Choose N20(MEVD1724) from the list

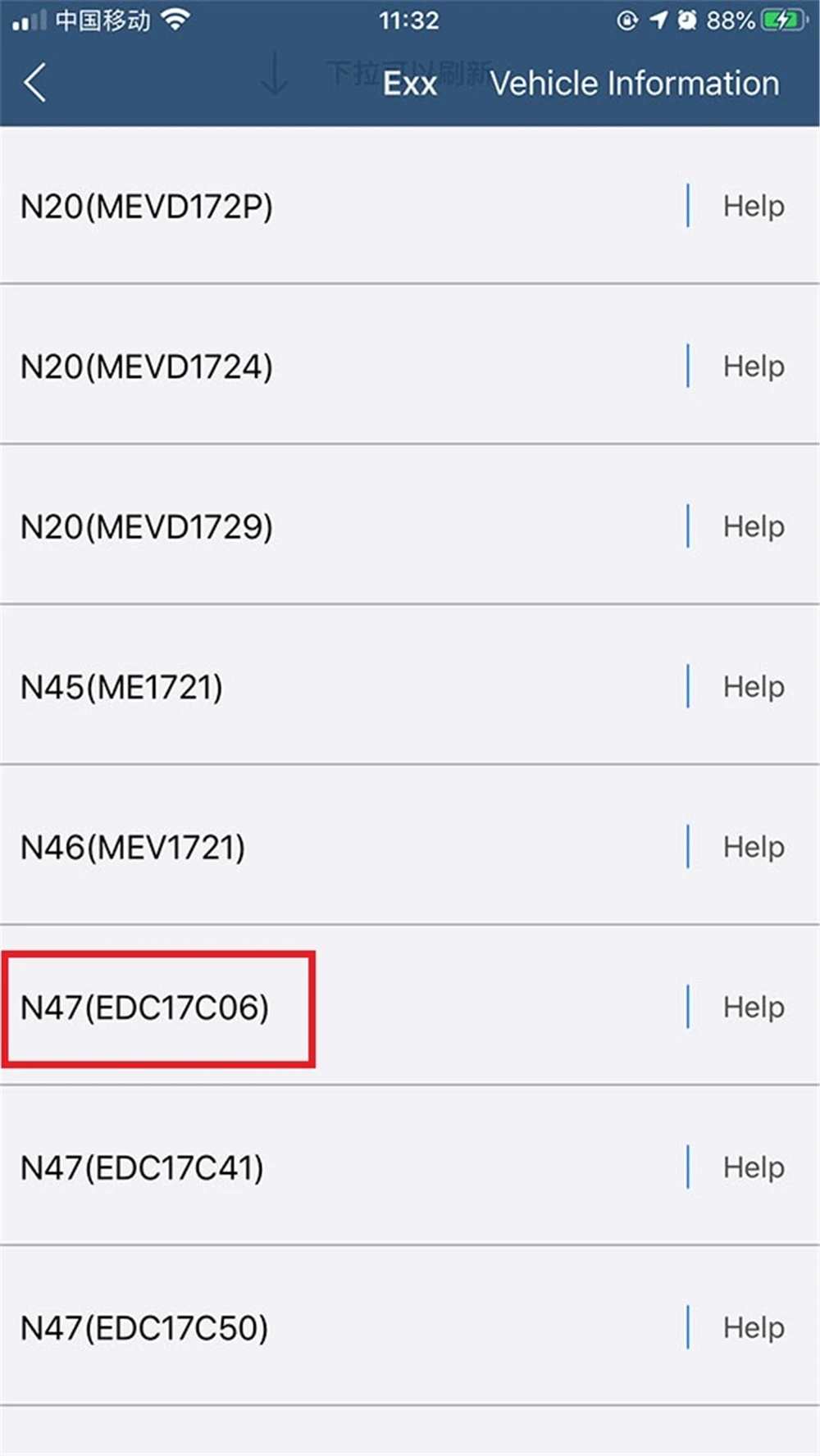tap(147, 366)
